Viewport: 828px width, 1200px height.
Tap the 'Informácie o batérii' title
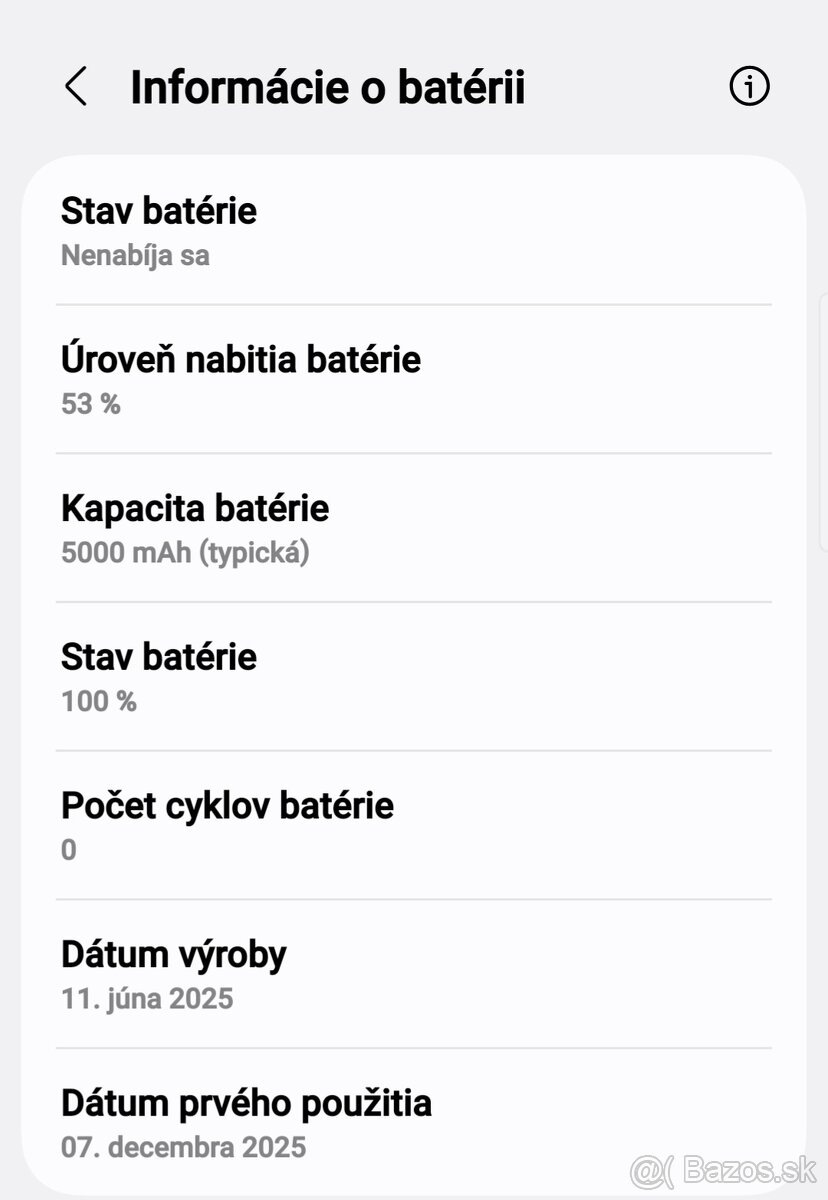330,88
